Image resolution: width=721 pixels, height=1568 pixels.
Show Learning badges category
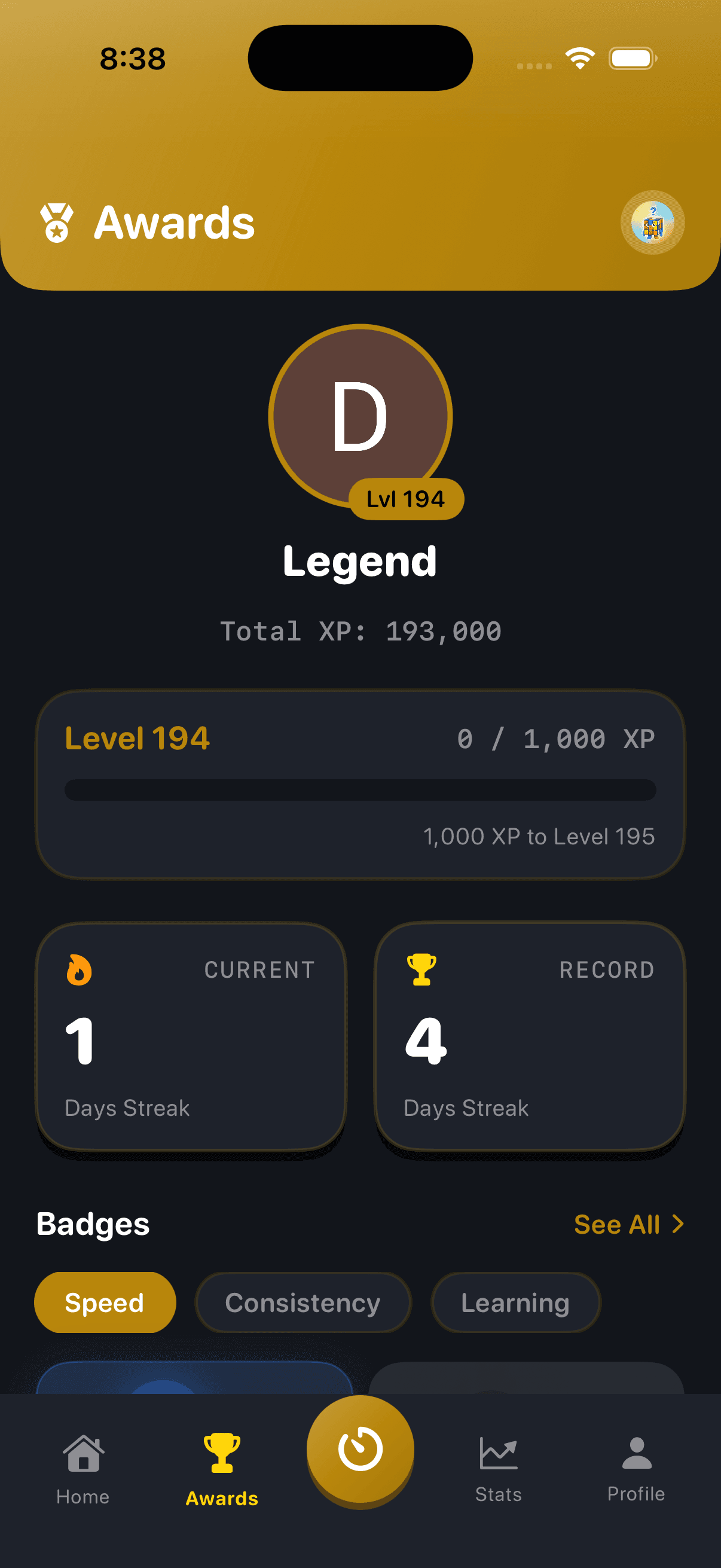click(x=515, y=1302)
